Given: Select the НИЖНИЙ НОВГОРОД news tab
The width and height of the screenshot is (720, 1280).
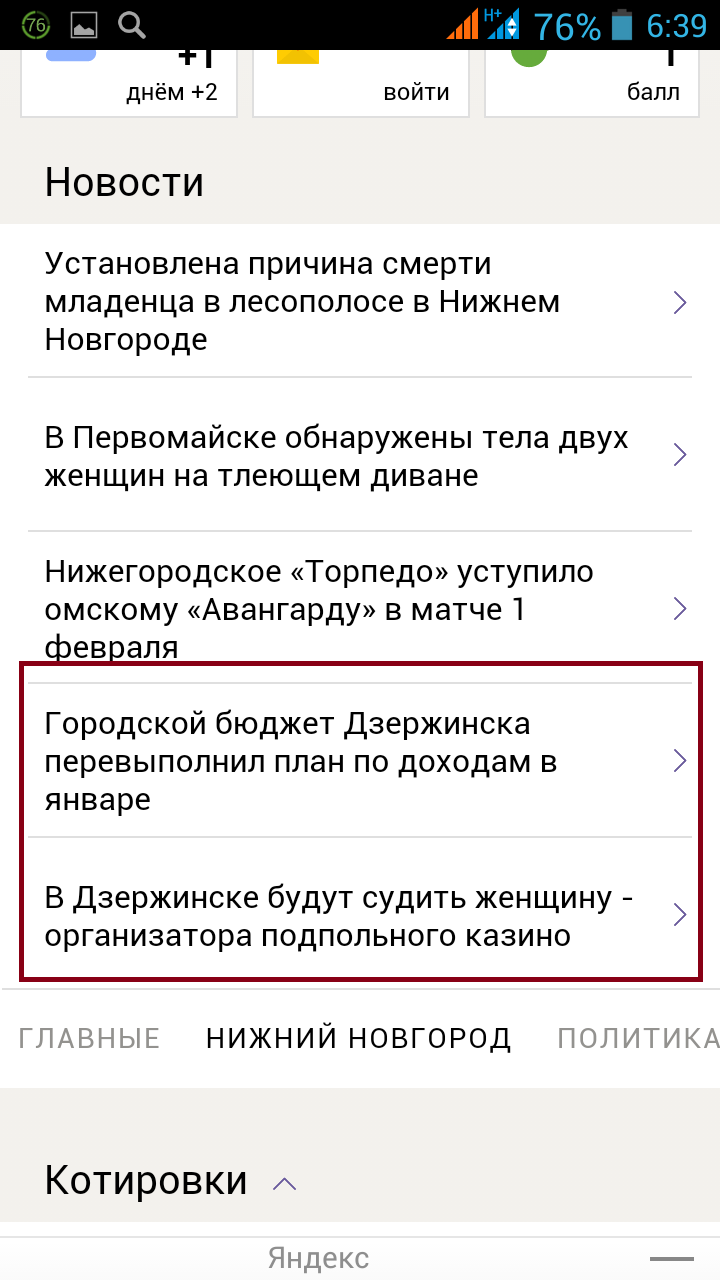Looking at the screenshot, I should coord(358,1038).
